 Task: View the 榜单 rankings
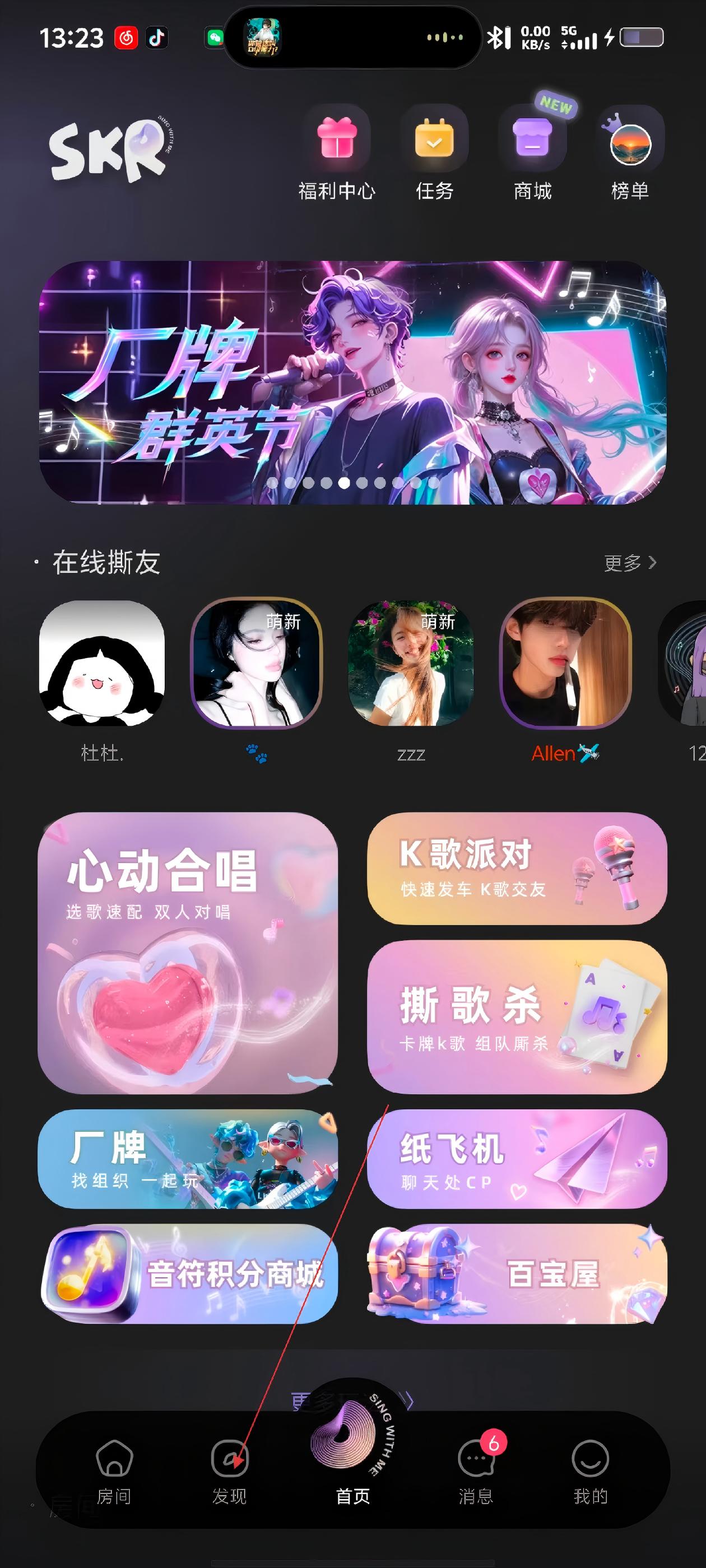pyautogui.click(x=630, y=144)
